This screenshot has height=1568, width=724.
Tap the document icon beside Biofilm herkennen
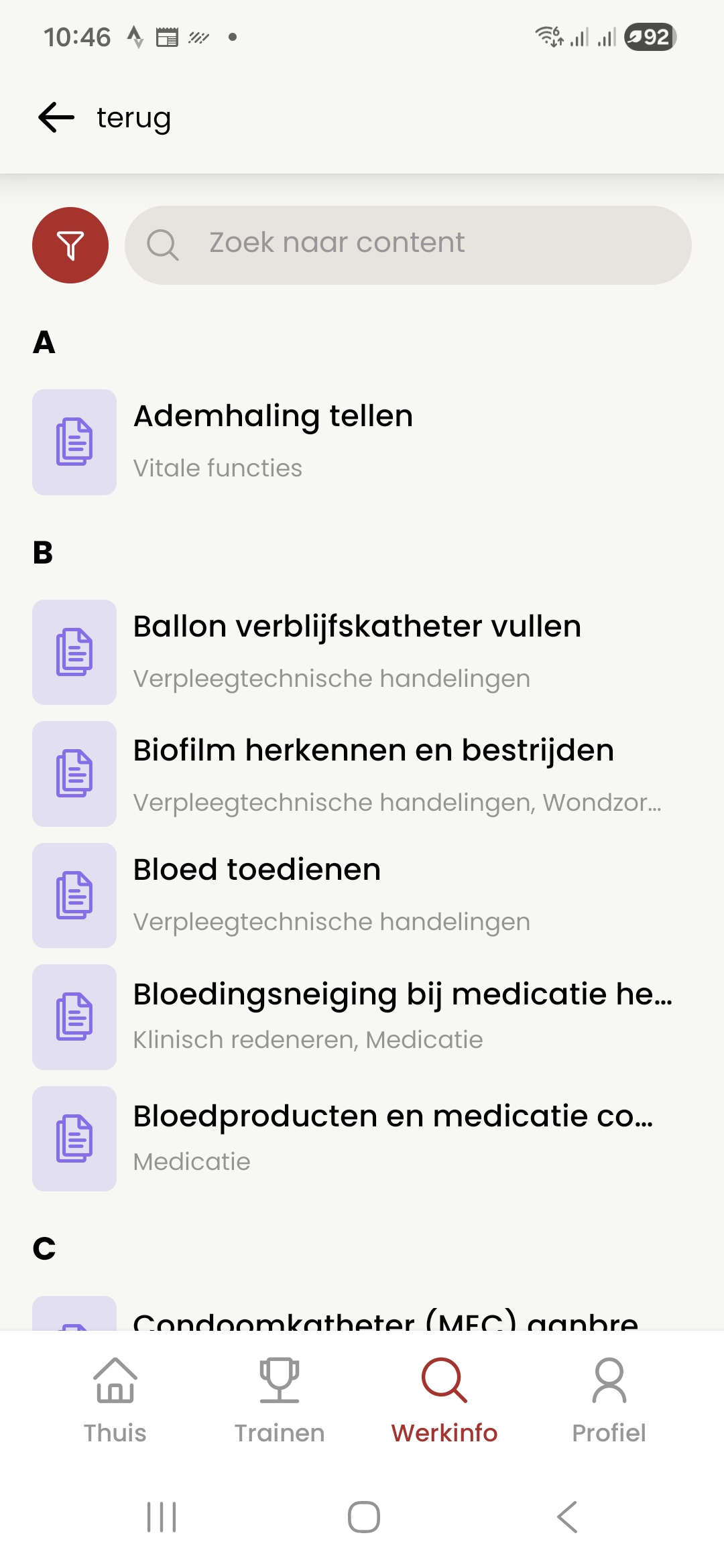[x=74, y=773]
